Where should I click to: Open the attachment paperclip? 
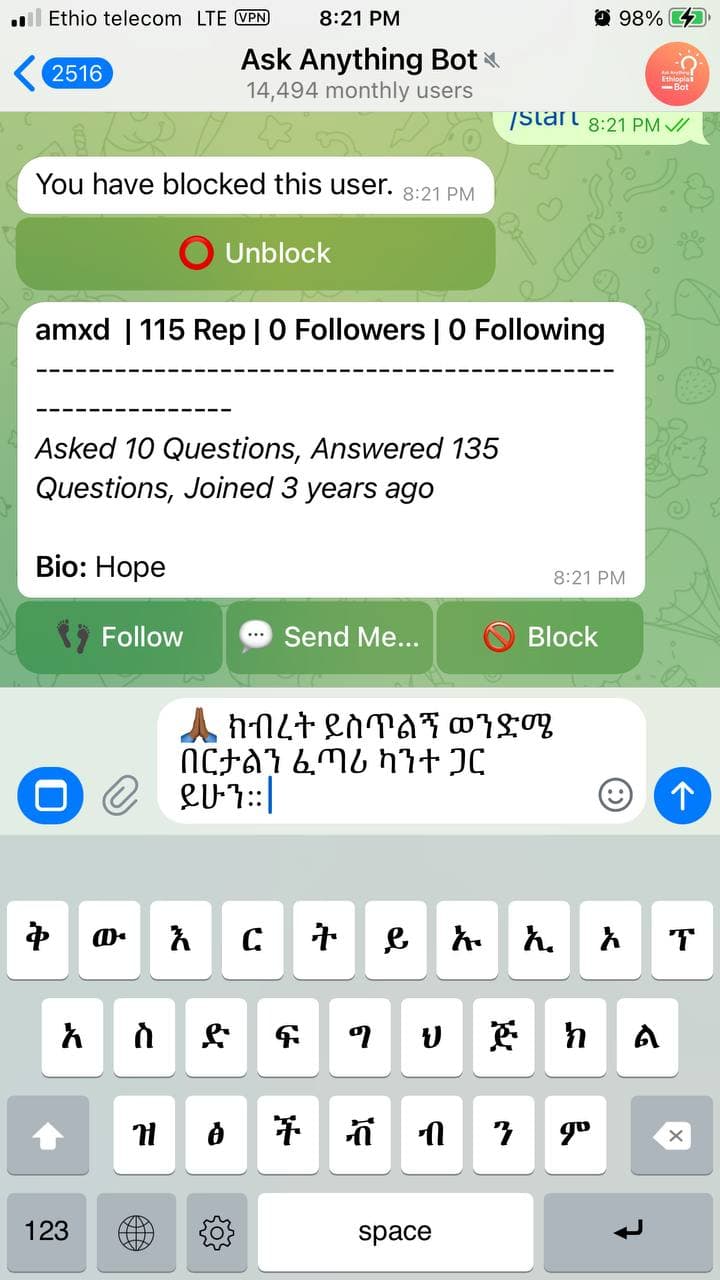tap(120, 796)
